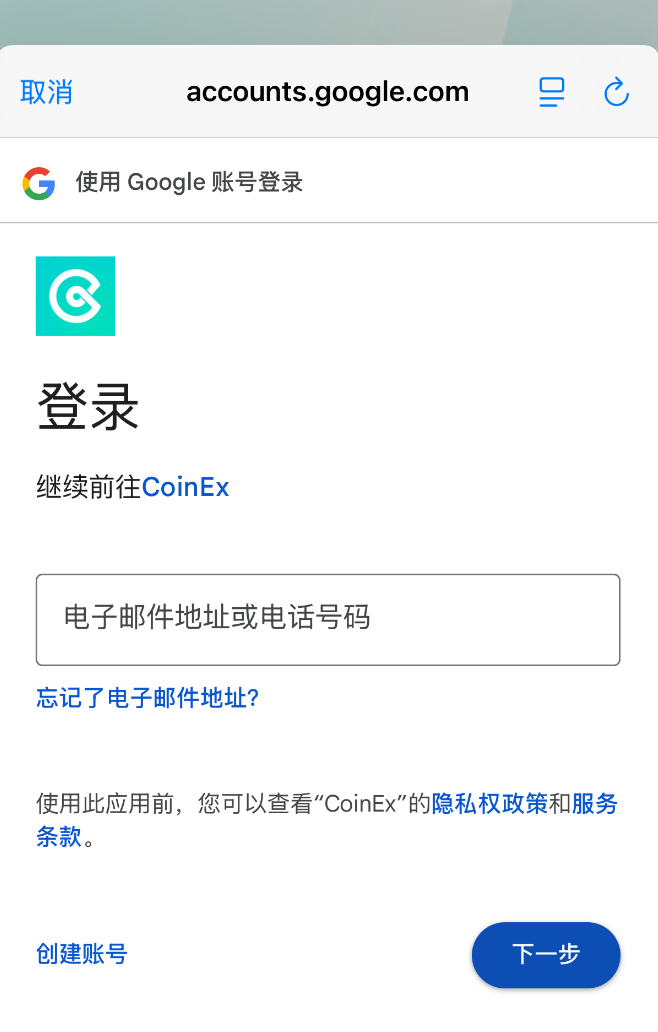Open the CoinEx link
The width and height of the screenshot is (658, 1032).
(186, 488)
